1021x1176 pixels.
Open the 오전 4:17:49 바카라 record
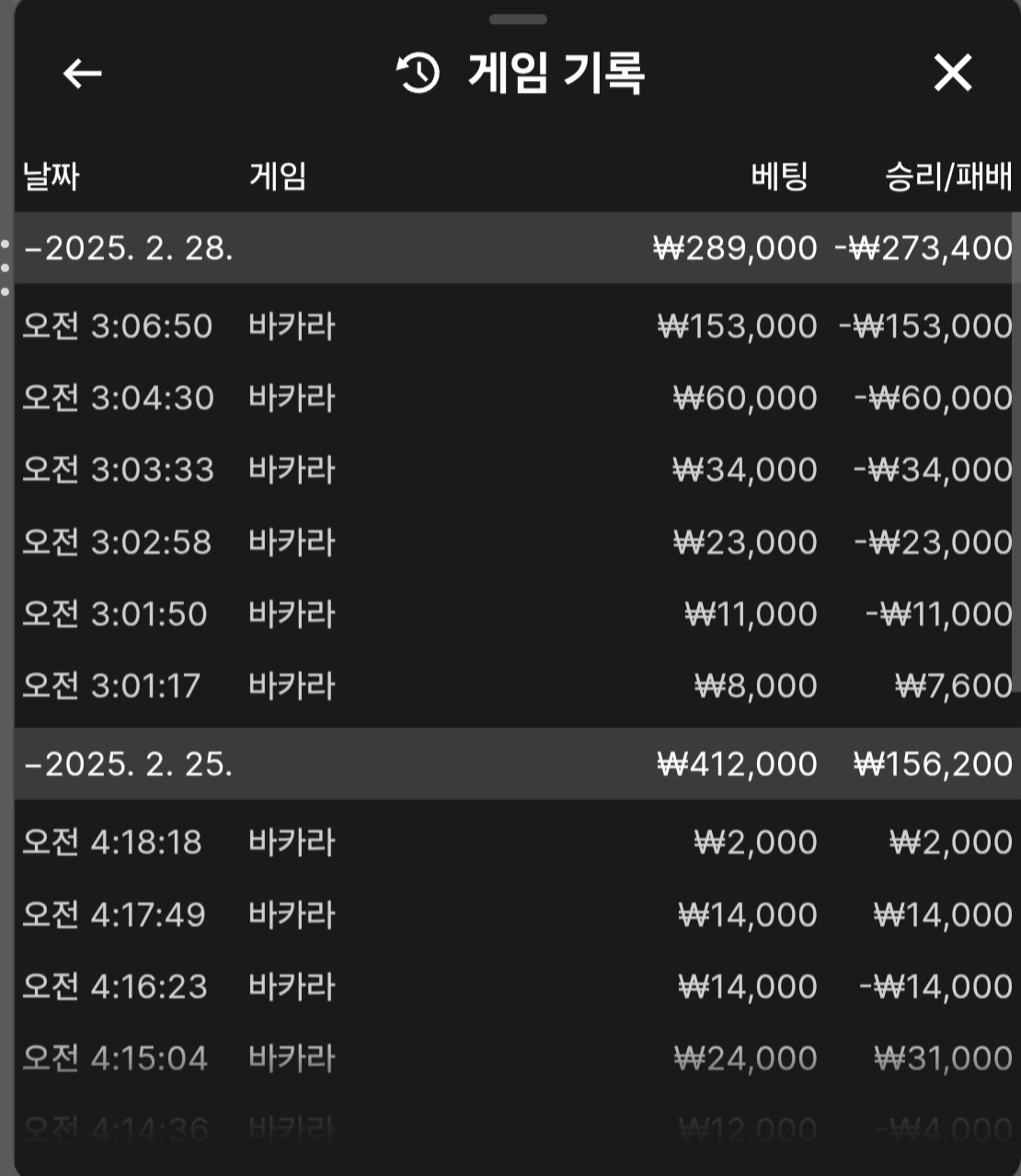(x=515, y=915)
